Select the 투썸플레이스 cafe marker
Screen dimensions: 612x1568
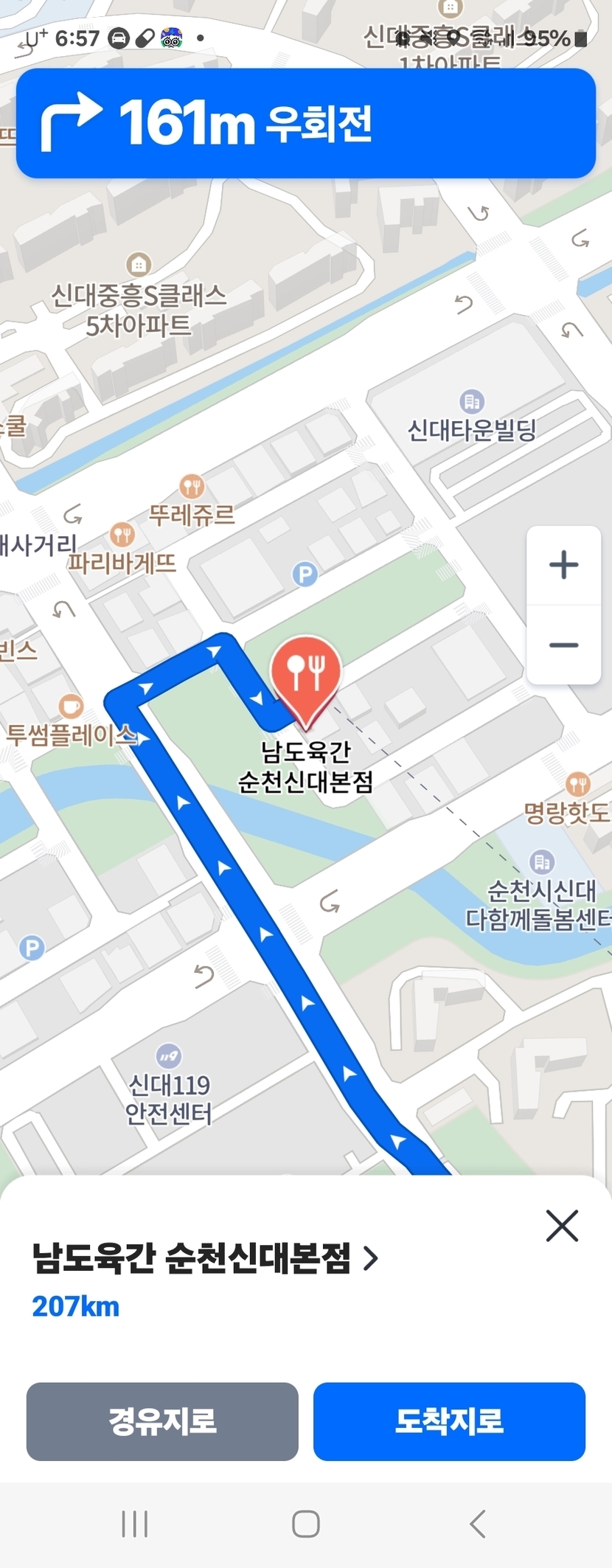pos(71,707)
